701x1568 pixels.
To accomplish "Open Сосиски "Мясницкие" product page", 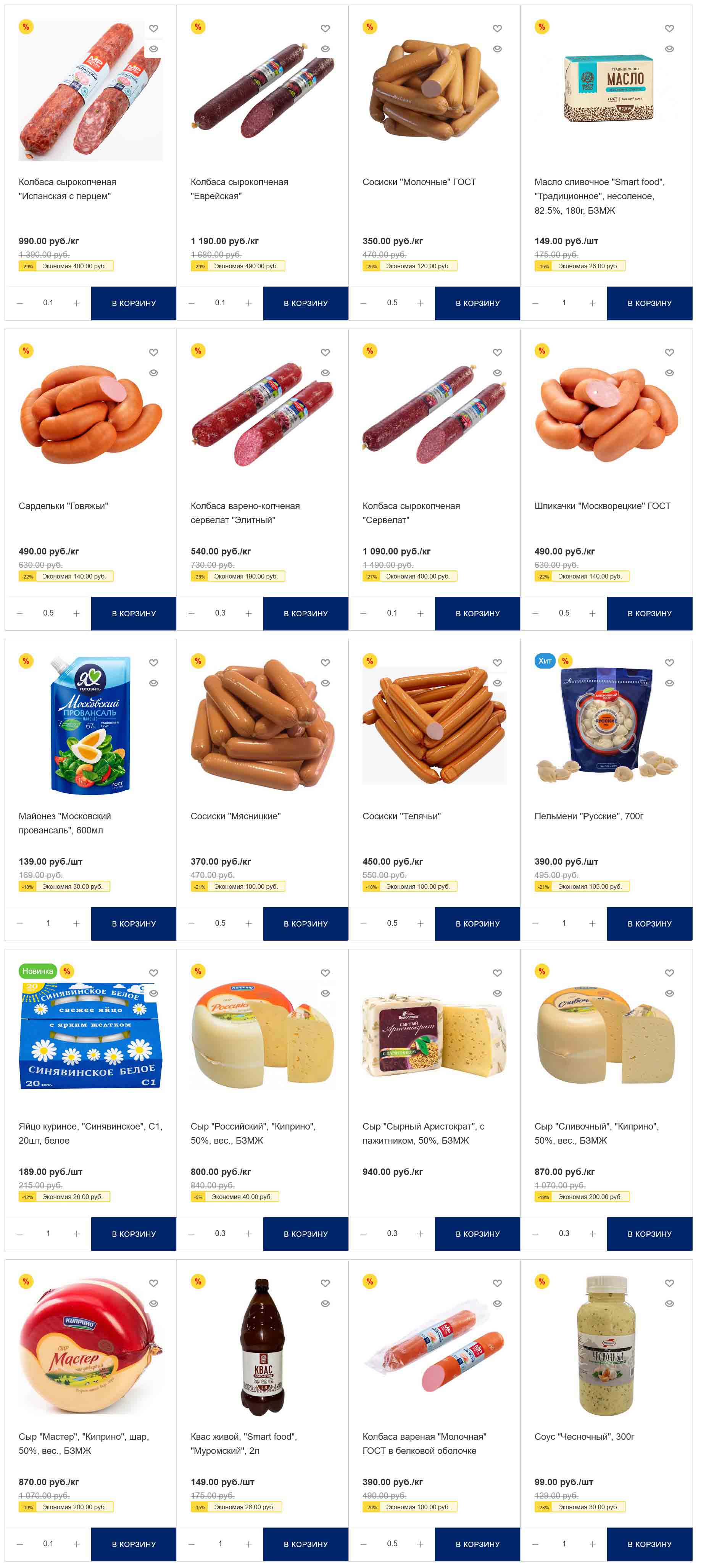I will (235, 815).
